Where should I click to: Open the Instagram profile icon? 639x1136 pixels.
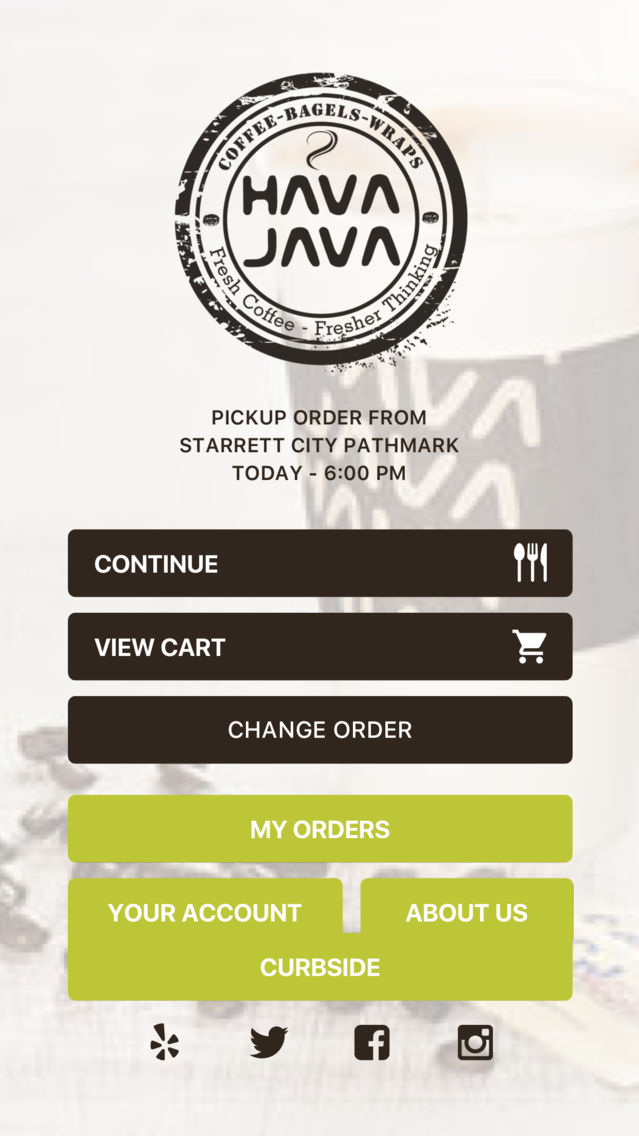pos(475,1043)
